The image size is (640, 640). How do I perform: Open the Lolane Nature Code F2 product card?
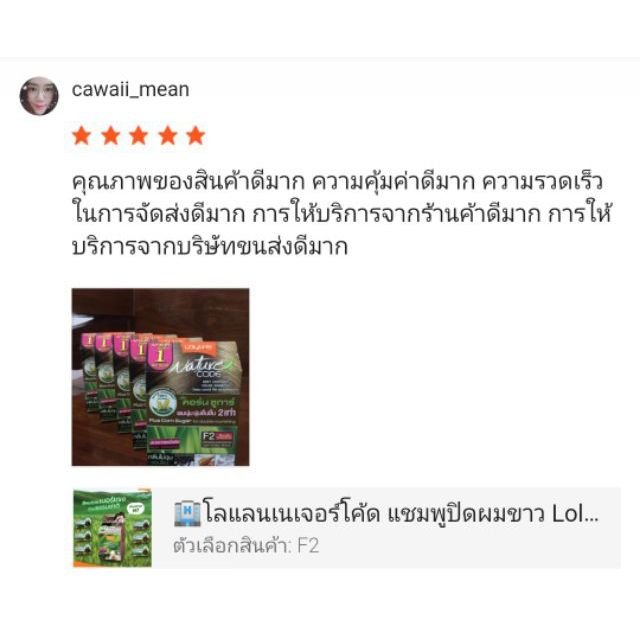pos(347,528)
